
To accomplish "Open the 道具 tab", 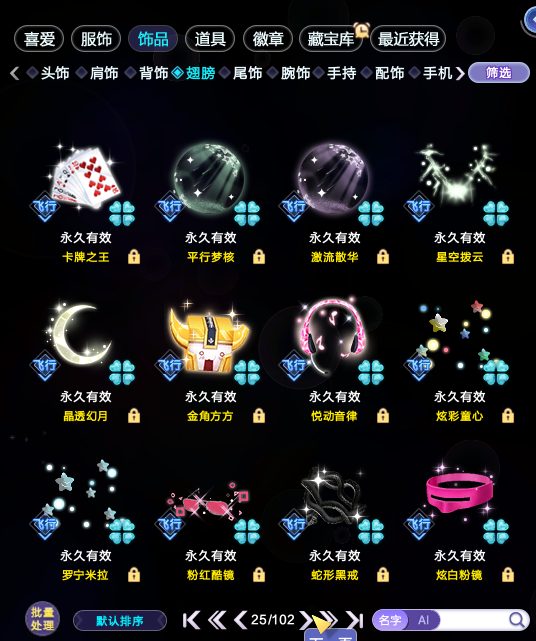I will 210,39.
